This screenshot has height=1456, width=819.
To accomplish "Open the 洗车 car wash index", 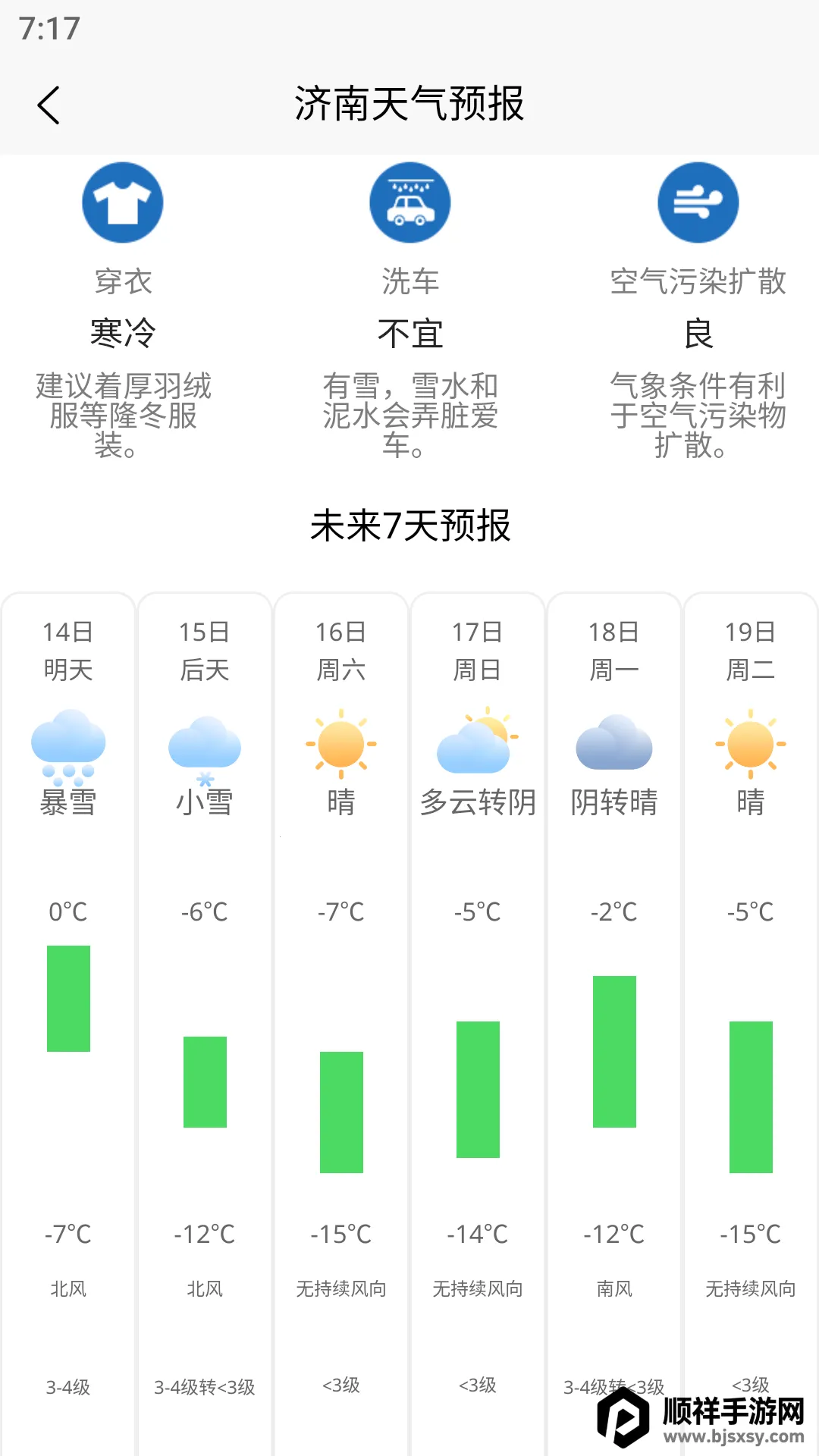I will [x=409, y=203].
